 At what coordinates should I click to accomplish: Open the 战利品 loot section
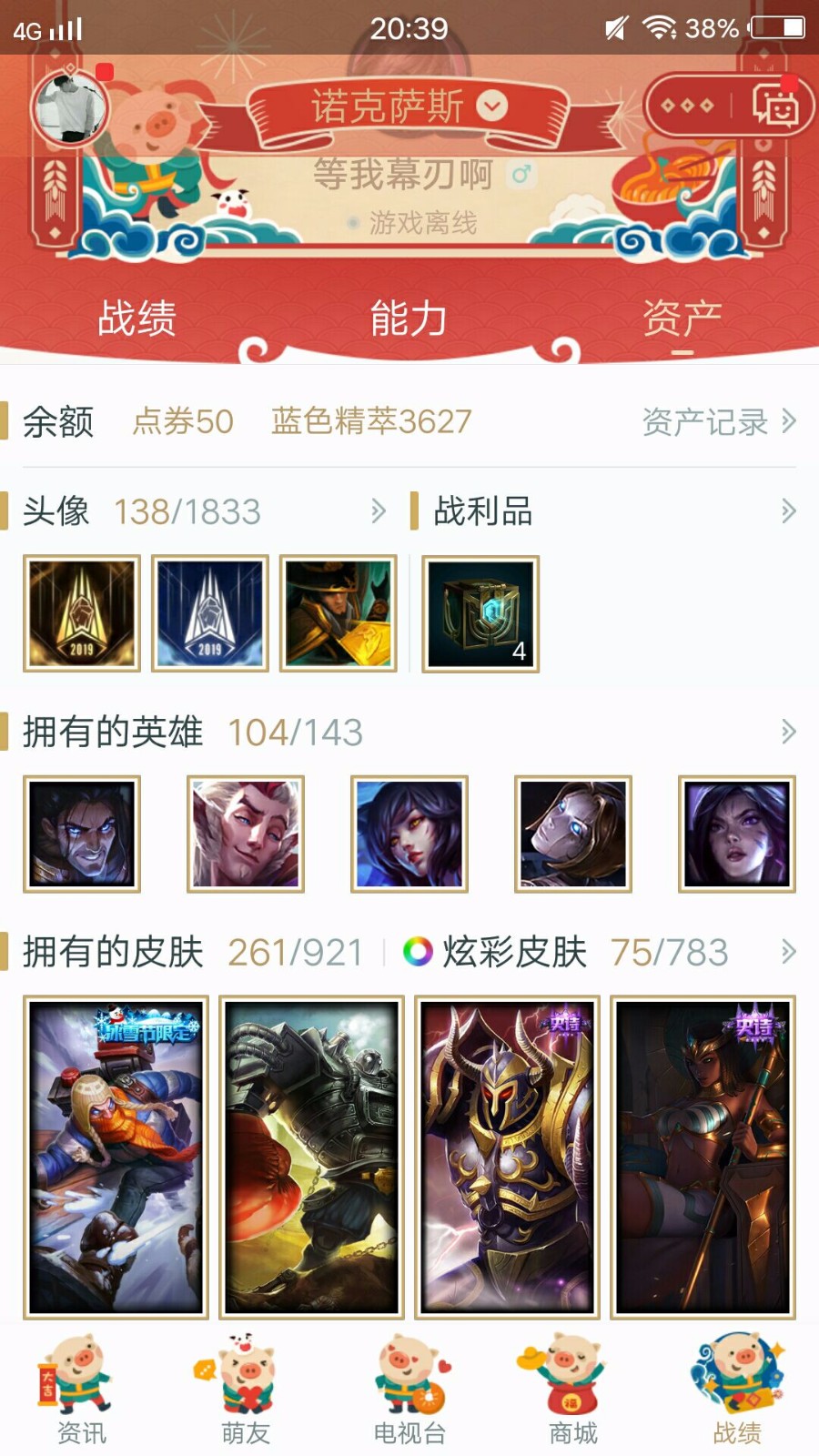(788, 511)
